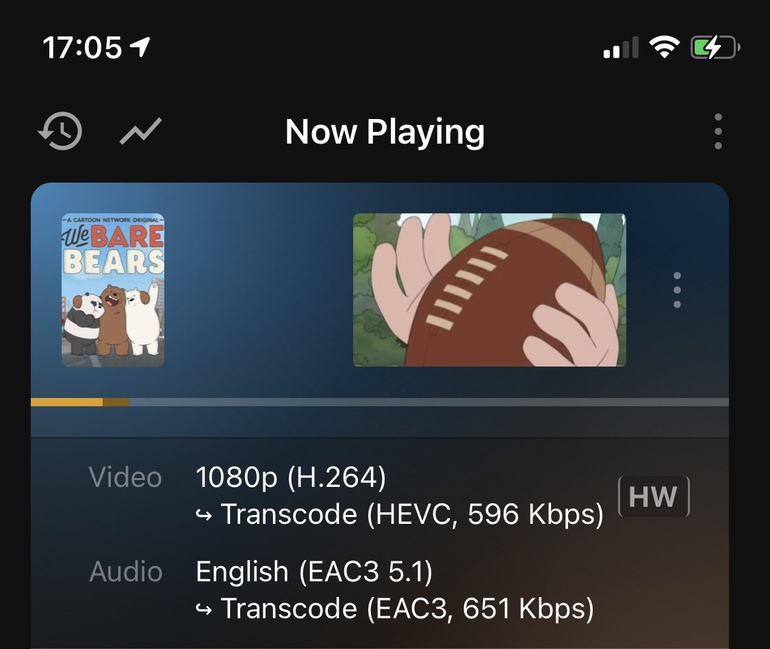
Task: Open the history clock icon
Action: coord(60,132)
